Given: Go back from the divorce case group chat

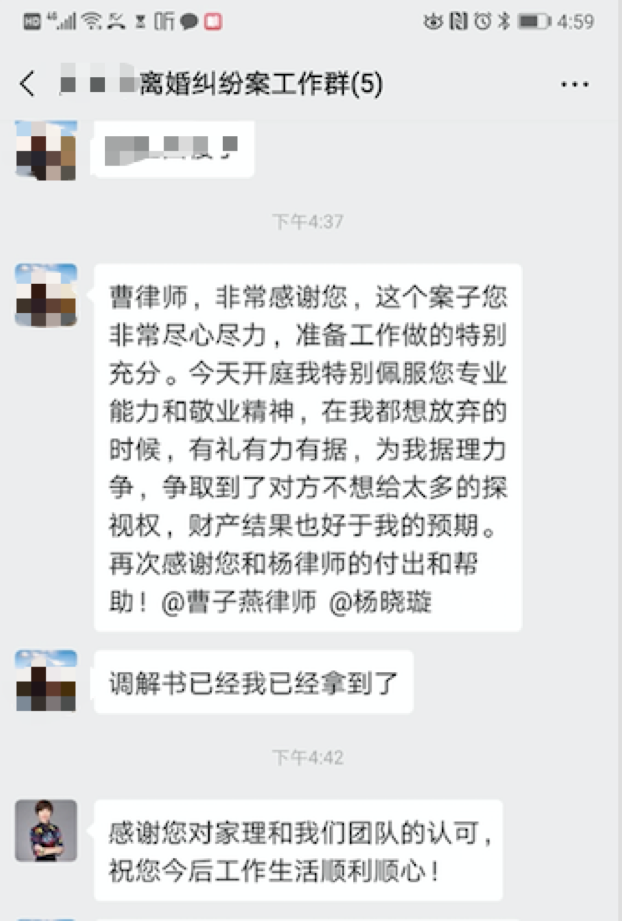Looking at the screenshot, I should pyautogui.click(x=28, y=85).
